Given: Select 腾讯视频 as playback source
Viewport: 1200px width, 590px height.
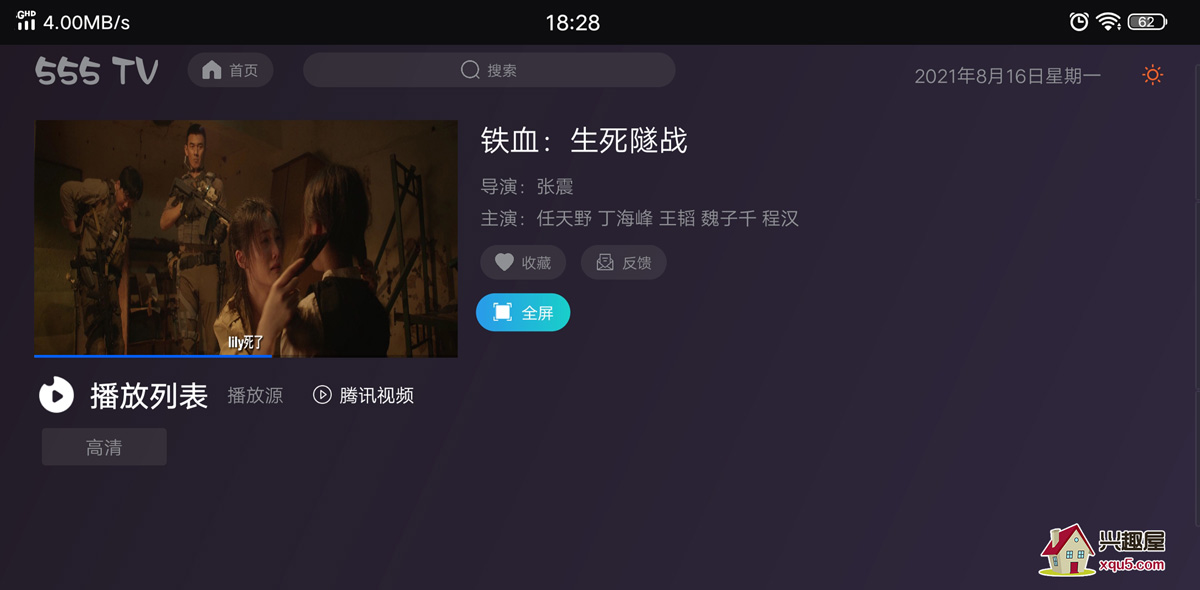Looking at the screenshot, I should click(363, 395).
